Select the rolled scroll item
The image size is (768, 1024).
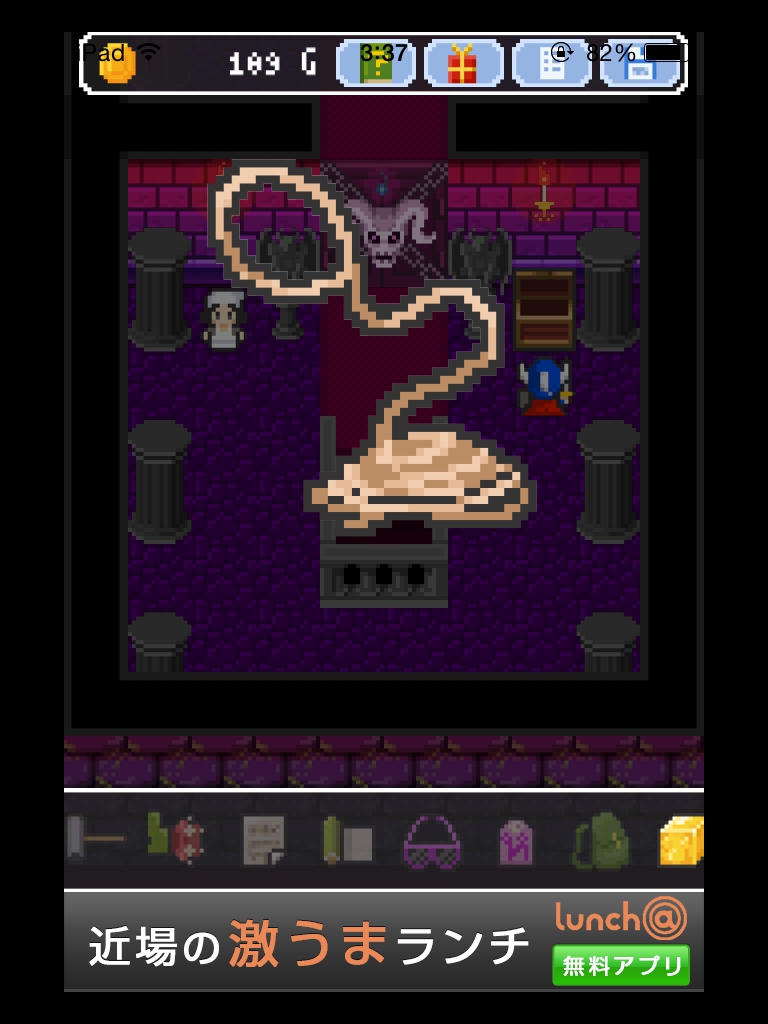coord(346,839)
